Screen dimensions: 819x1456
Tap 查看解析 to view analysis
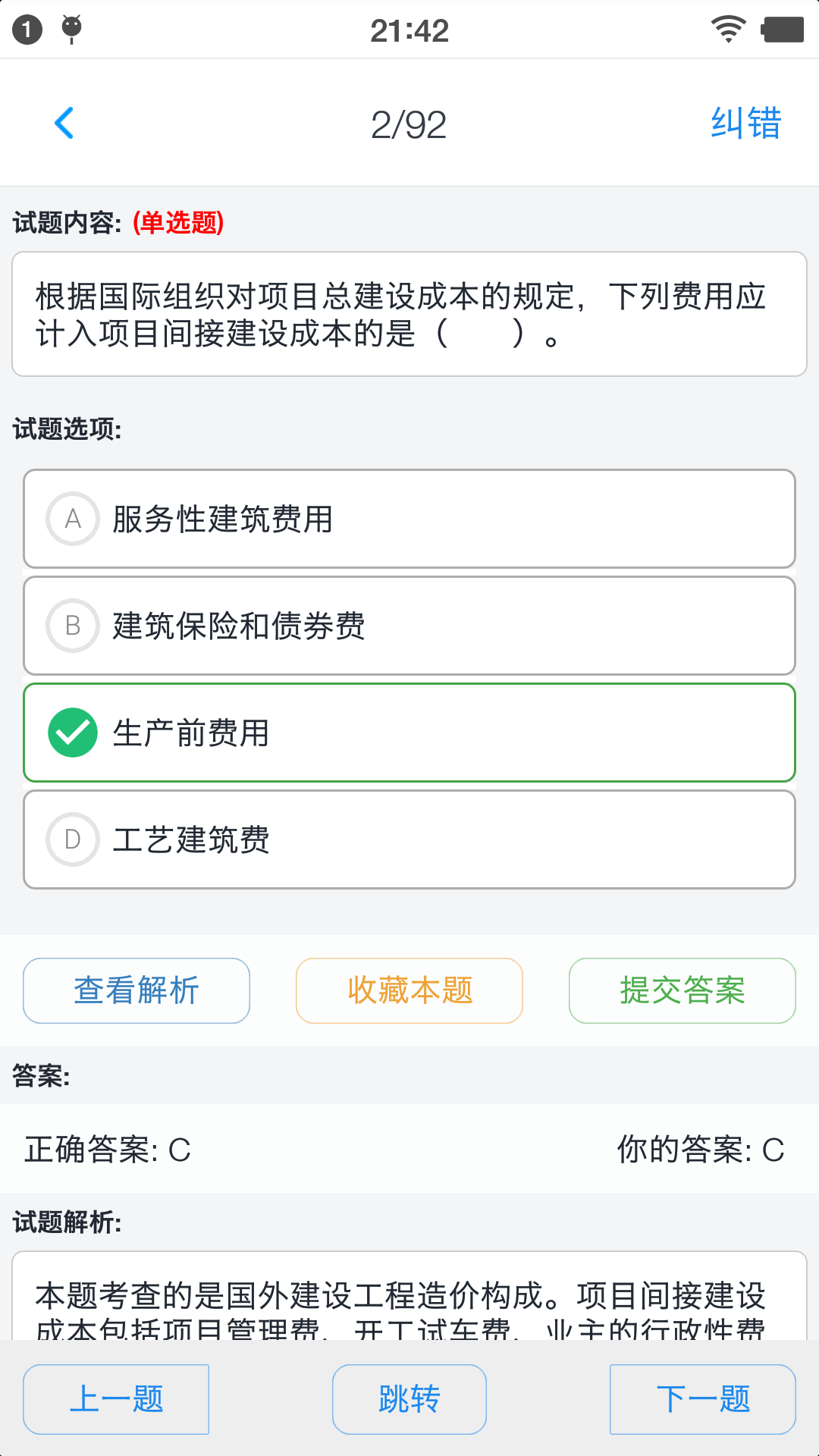(136, 990)
